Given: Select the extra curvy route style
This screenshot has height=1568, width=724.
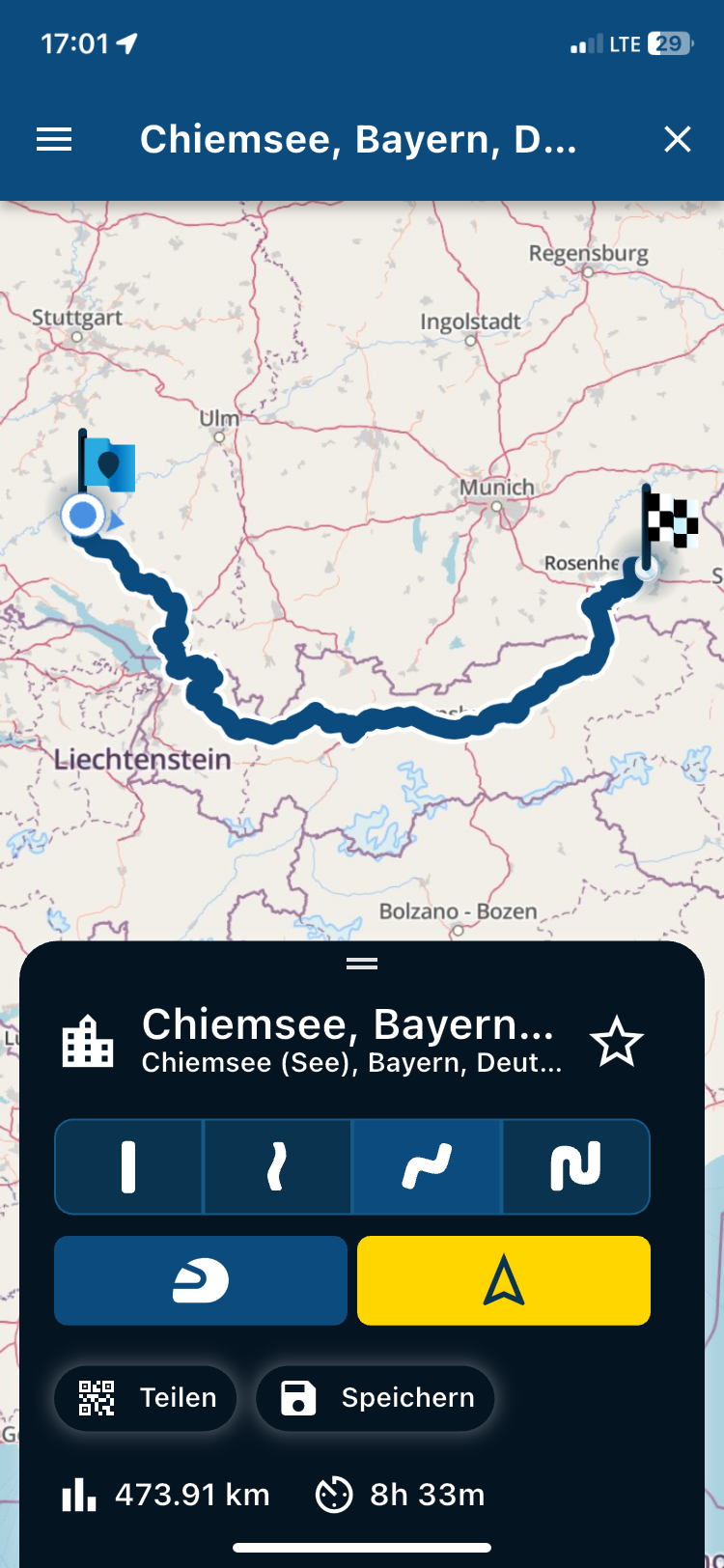Looking at the screenshot, I should (x=576, y=1166).
